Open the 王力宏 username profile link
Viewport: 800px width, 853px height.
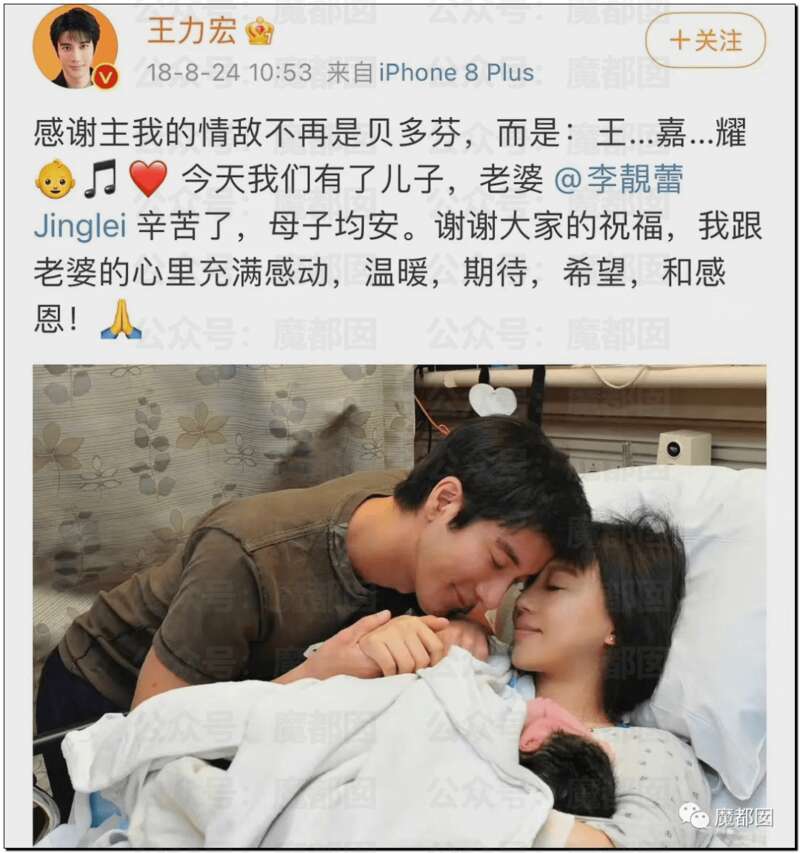point(192,30)
